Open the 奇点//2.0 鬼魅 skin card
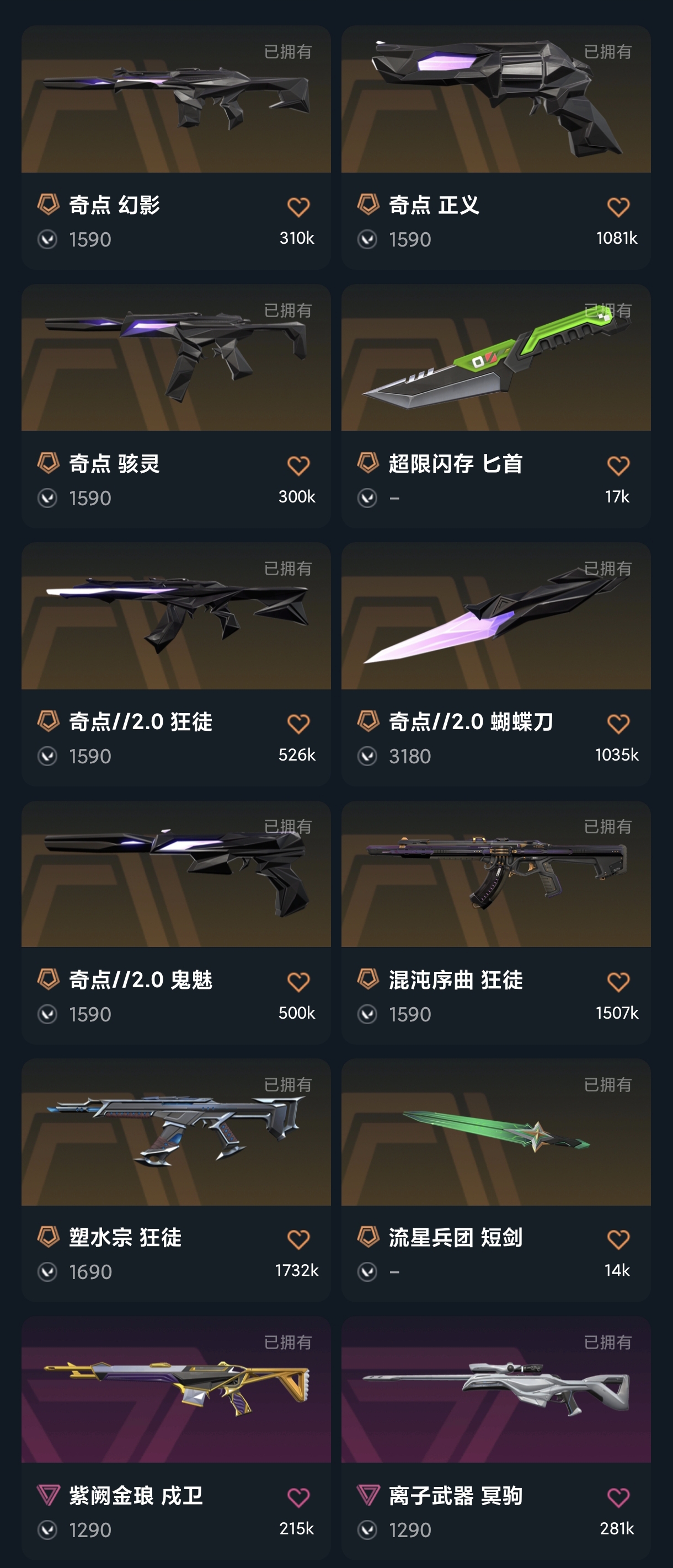Image resolution: width=673 pixels, height=1568 pixels. [176, 874]
